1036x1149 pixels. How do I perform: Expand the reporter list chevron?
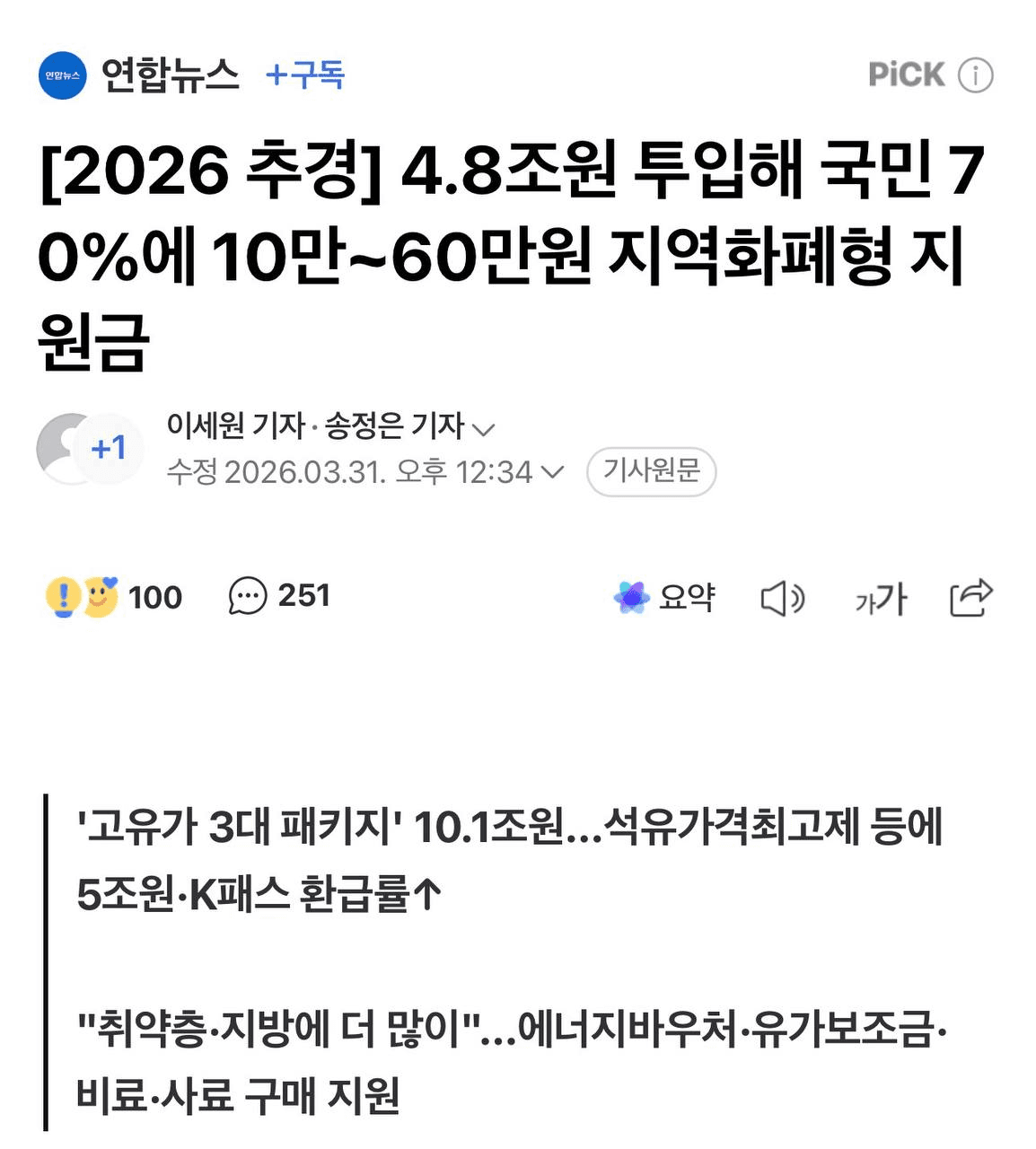point(484,429)
